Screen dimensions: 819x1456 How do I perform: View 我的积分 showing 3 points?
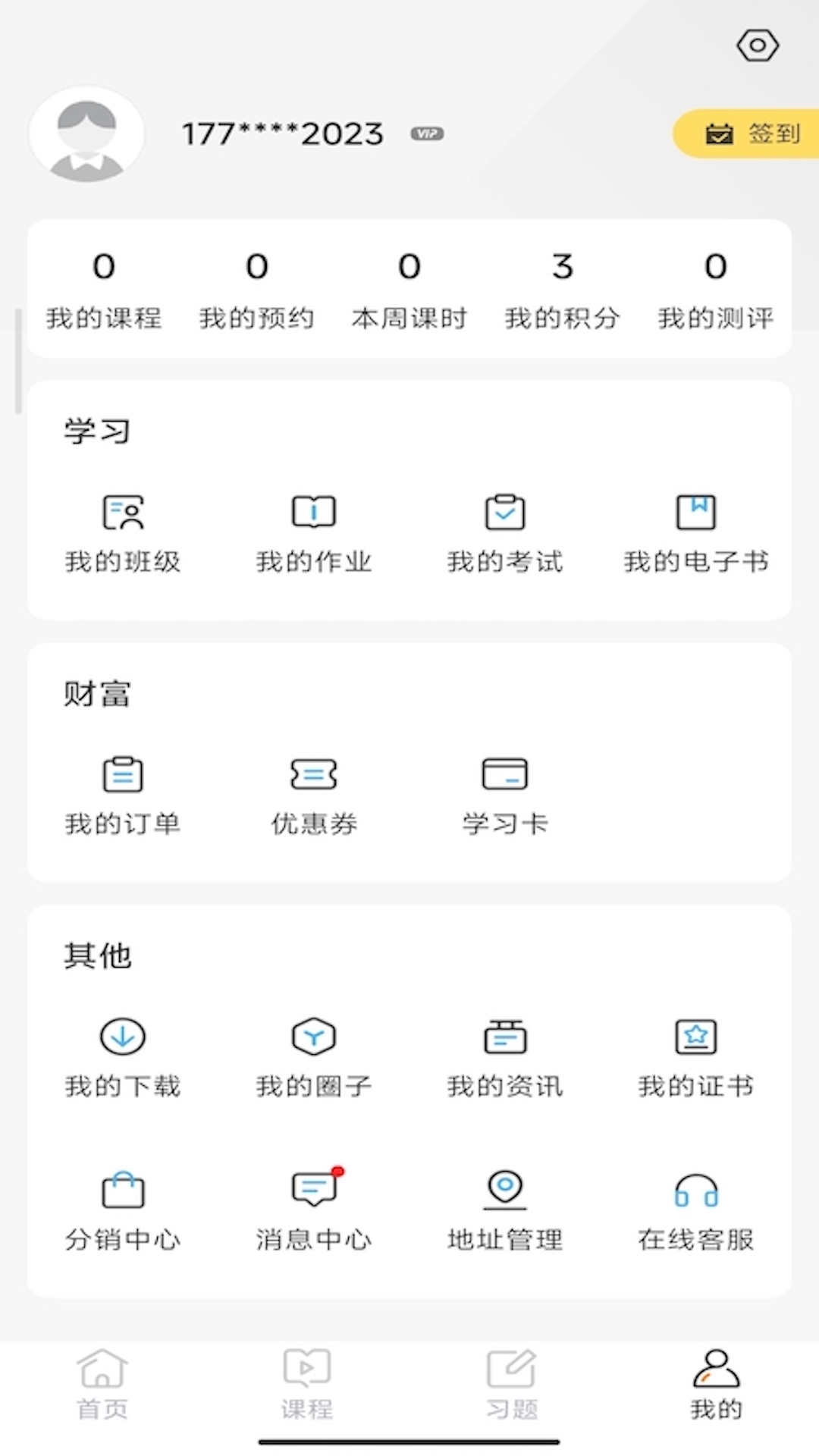click(x=562, y=288)
